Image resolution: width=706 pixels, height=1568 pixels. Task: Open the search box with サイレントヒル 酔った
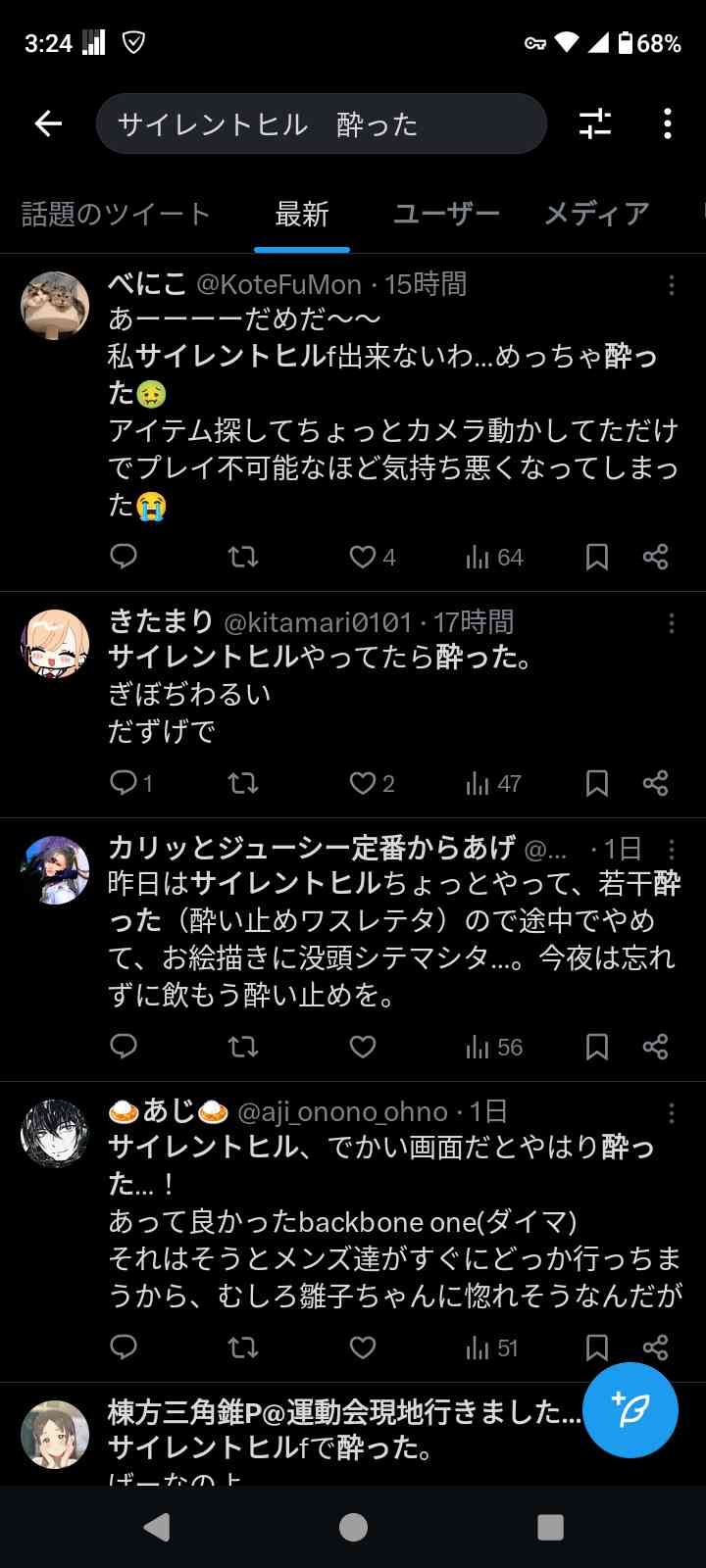tap(320, 124)
